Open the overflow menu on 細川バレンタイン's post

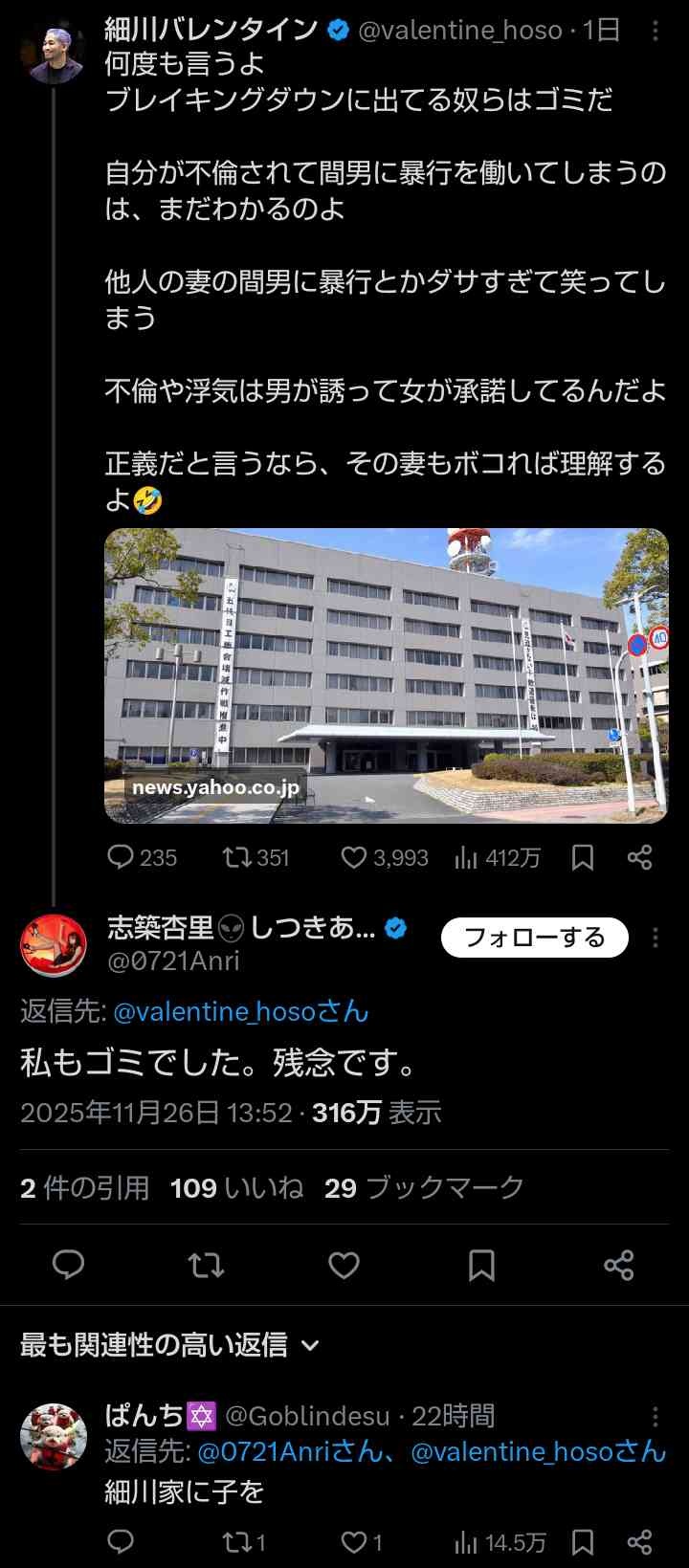[x=656, y=31]
